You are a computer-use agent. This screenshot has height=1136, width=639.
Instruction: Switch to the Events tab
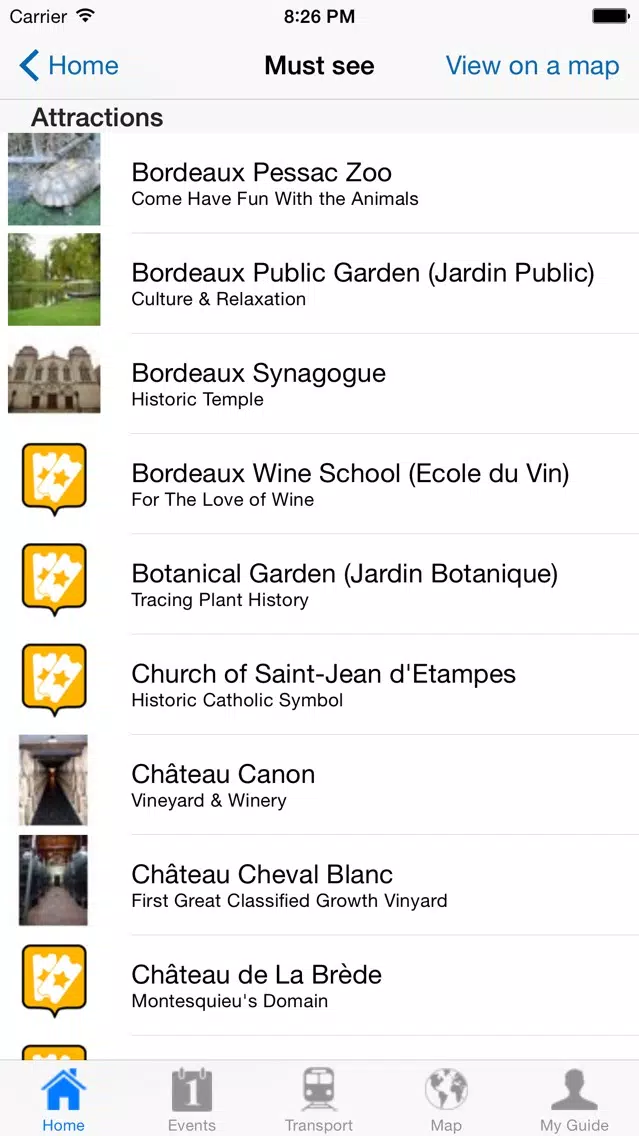tap(191, 1099)
